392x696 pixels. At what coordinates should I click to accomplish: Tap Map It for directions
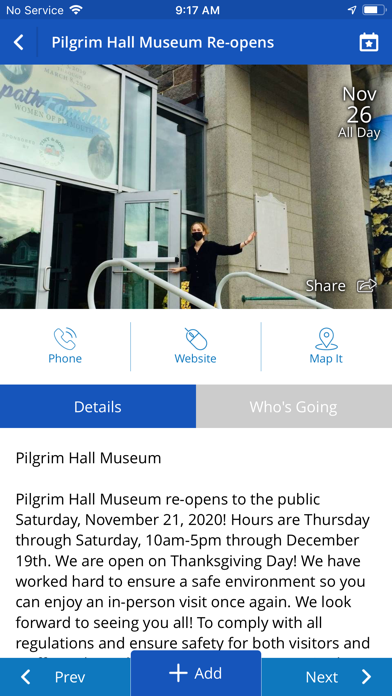326,347
